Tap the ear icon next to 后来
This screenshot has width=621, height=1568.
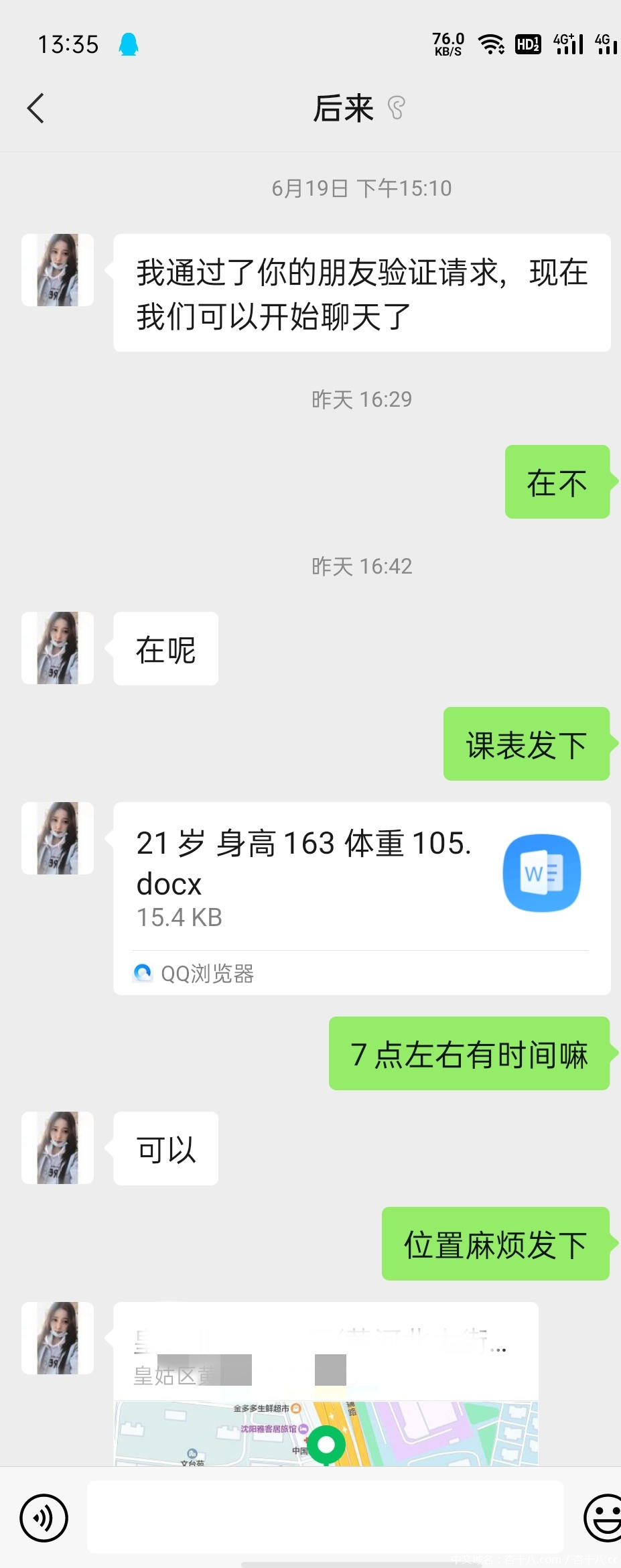tap(397, 108)
